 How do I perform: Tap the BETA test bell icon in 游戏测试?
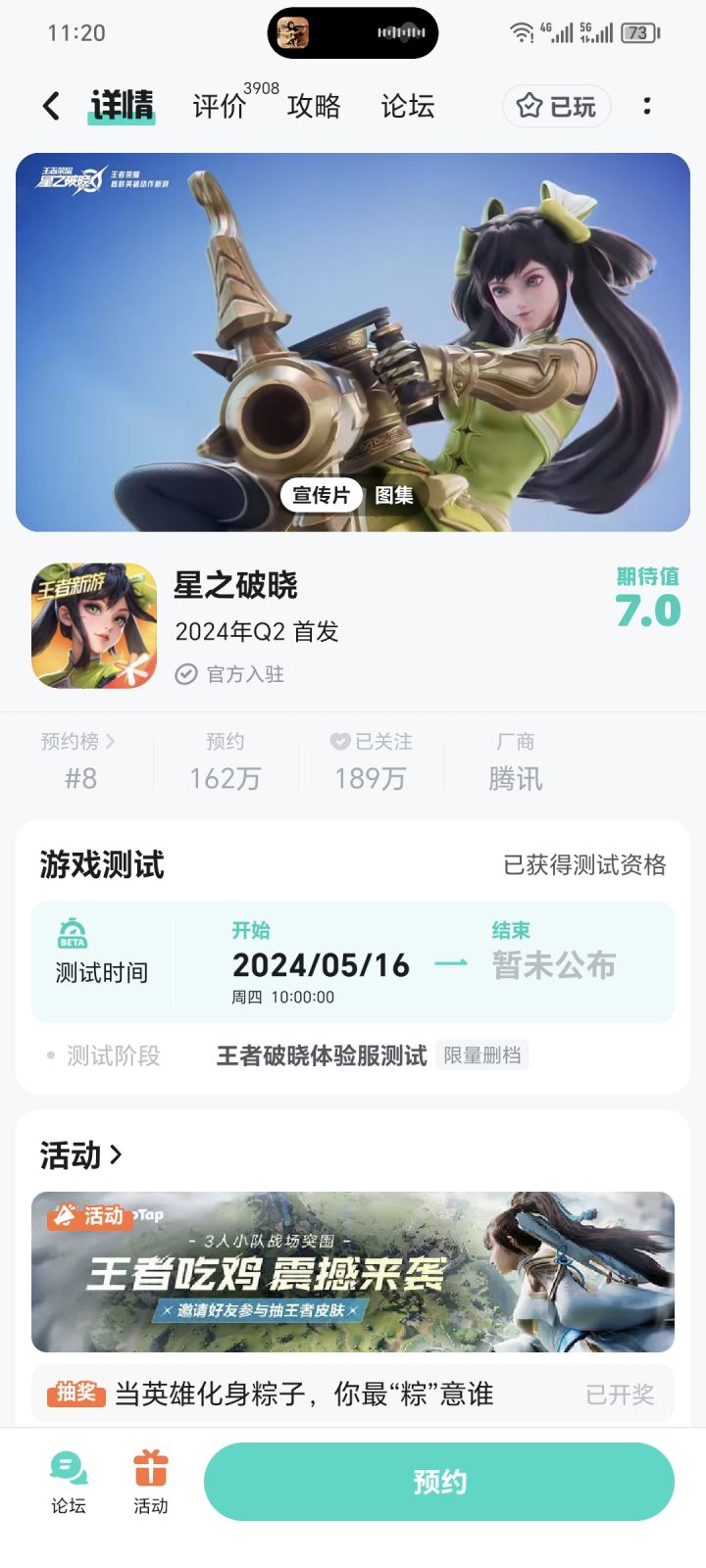coord(72,933)
